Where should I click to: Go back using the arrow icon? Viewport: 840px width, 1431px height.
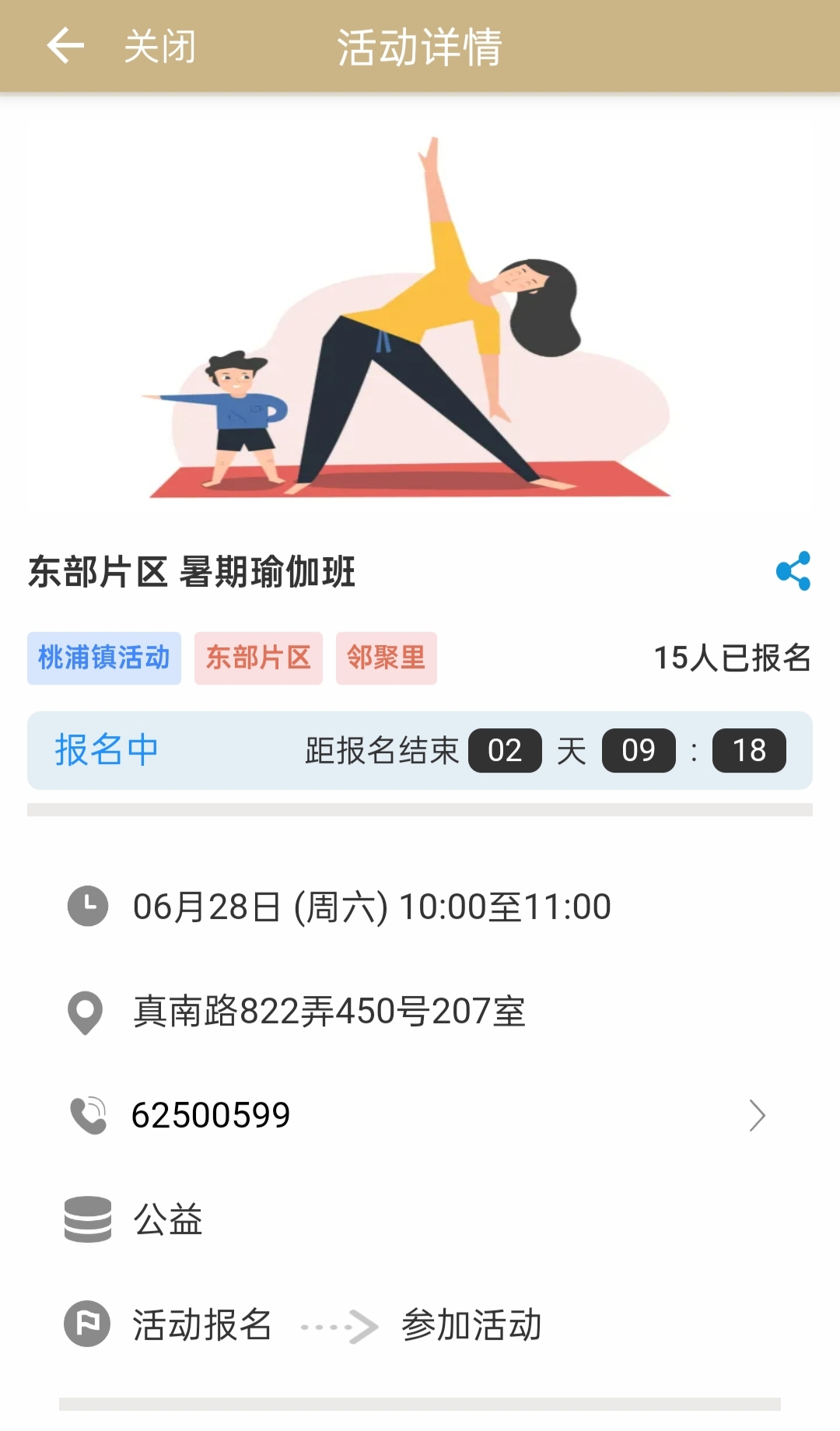pyautogui.click(x=65, y=46)
